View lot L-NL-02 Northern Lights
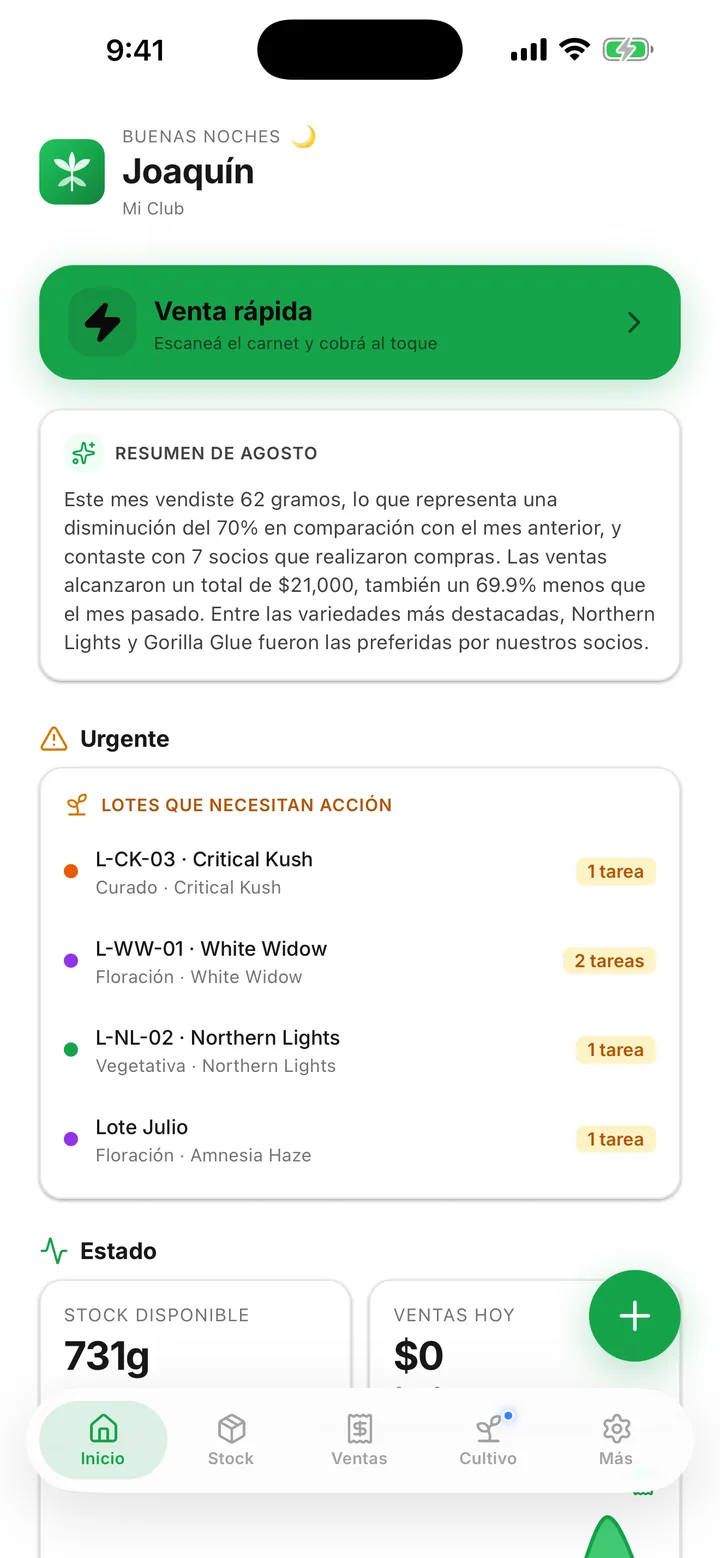 [360, 1050]
